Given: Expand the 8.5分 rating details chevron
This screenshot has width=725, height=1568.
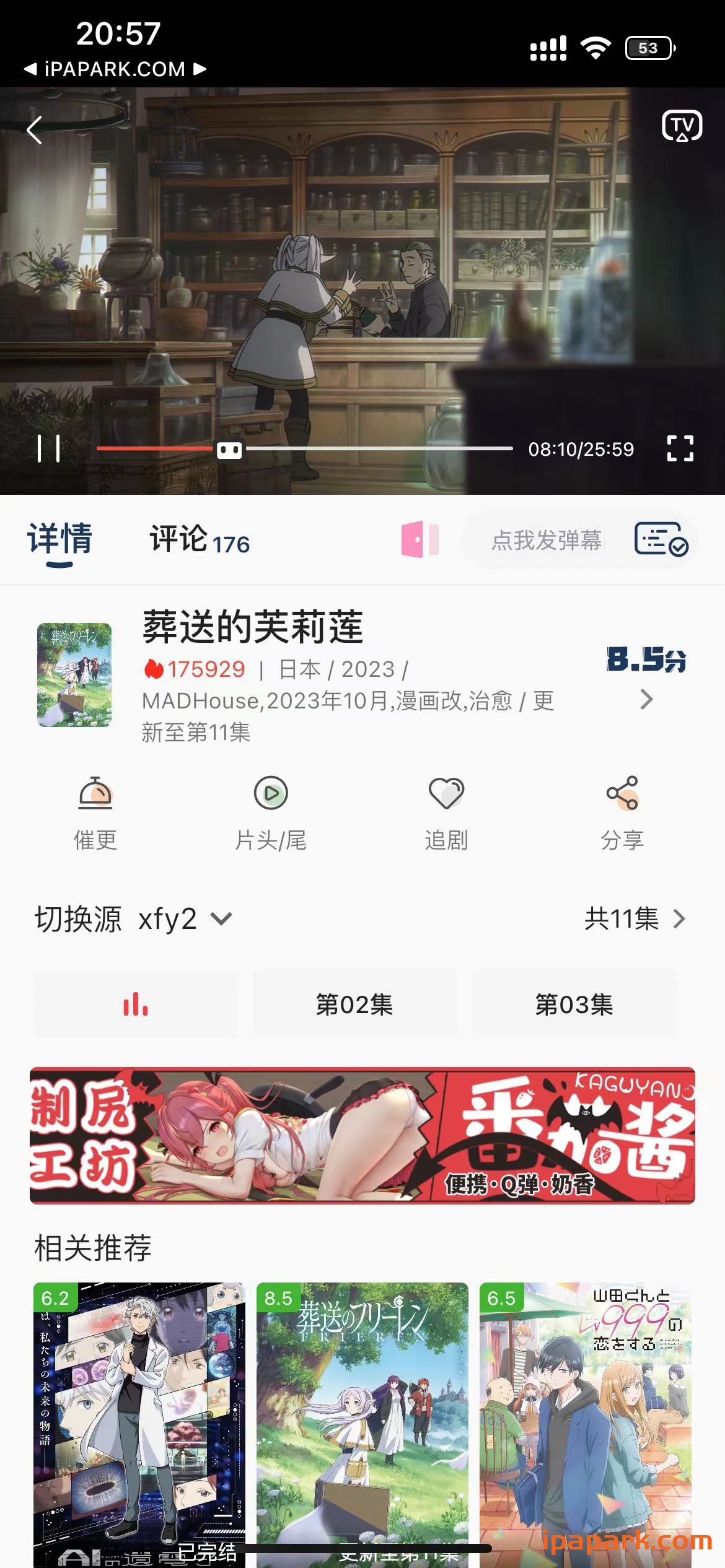Looking at the screenshot, I should [648, 700].
